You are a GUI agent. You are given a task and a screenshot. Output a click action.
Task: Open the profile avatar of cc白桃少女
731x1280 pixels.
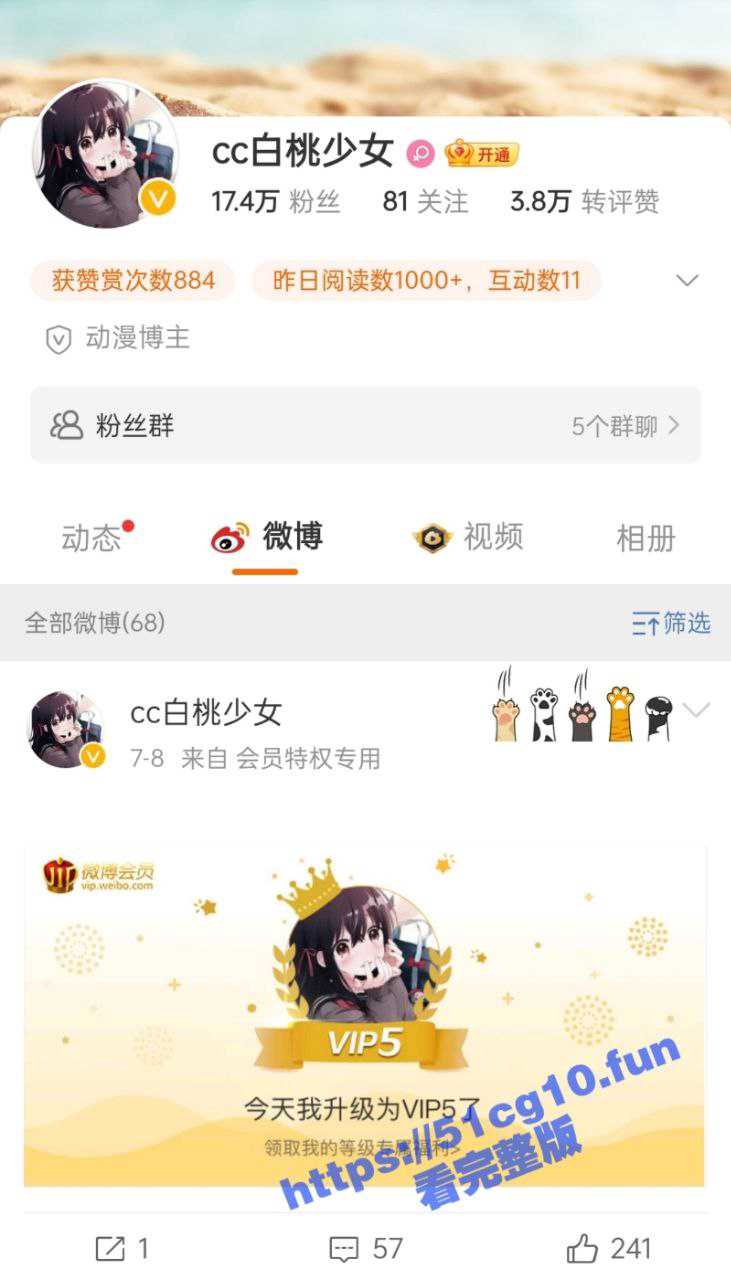pyautogui.click(x=105, y=154)
